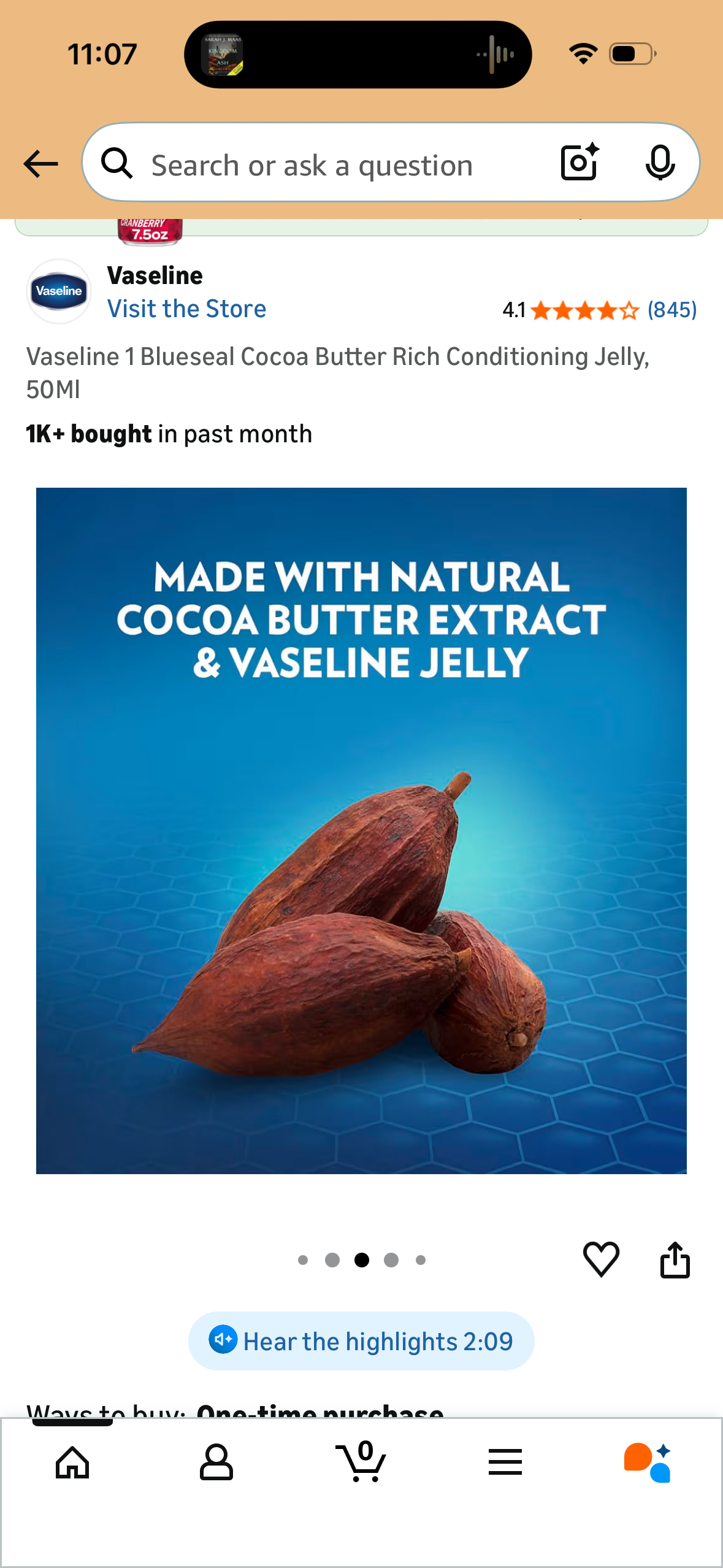Image resolution: width=723 pixels, height=1568 pixels.
Task: Open the camera visual search icon
Action: pyautogui.click(x=577, y=163)
